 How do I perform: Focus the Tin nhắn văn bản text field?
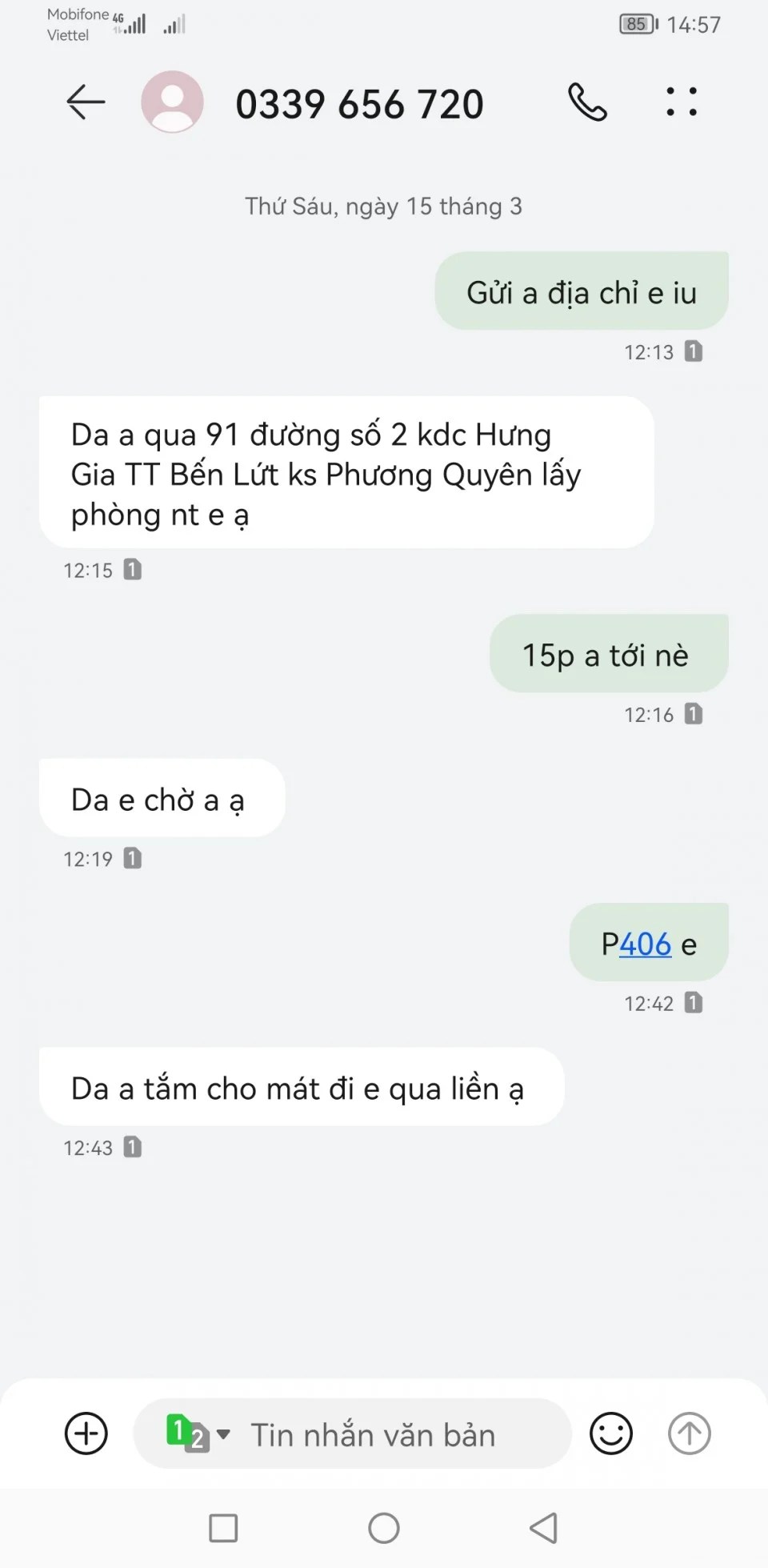pyautogui.click(x=392, y=1435)
